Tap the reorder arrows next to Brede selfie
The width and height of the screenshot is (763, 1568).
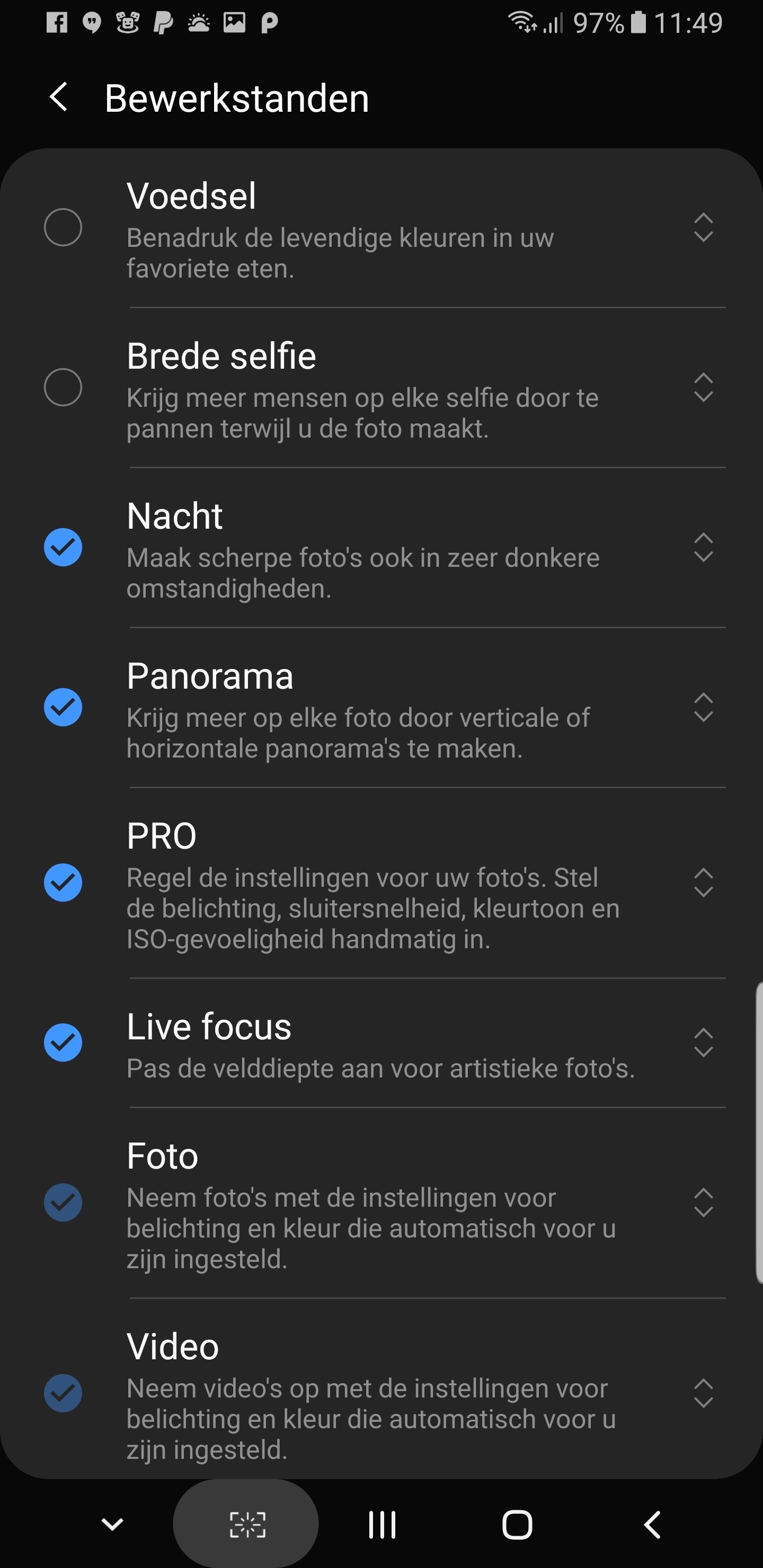(x=703, y=388)
